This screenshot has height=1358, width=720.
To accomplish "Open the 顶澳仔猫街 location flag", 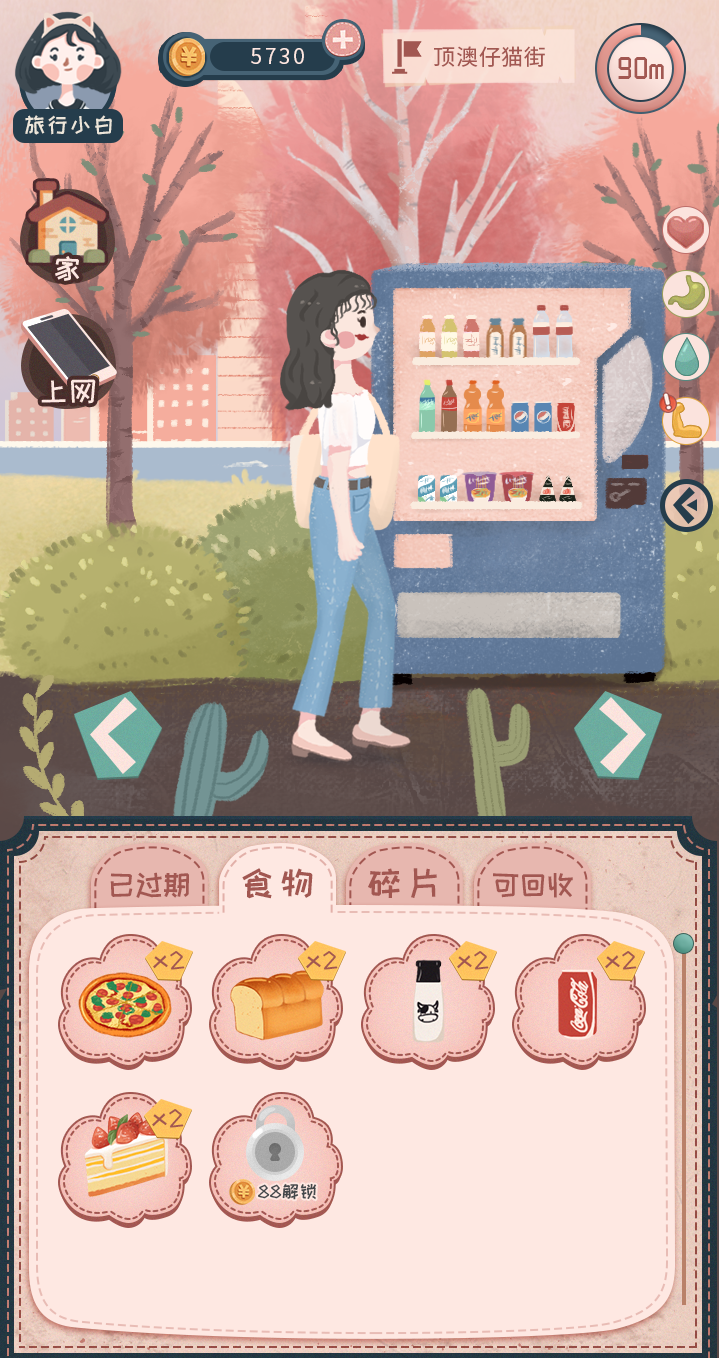I will 479,56.
